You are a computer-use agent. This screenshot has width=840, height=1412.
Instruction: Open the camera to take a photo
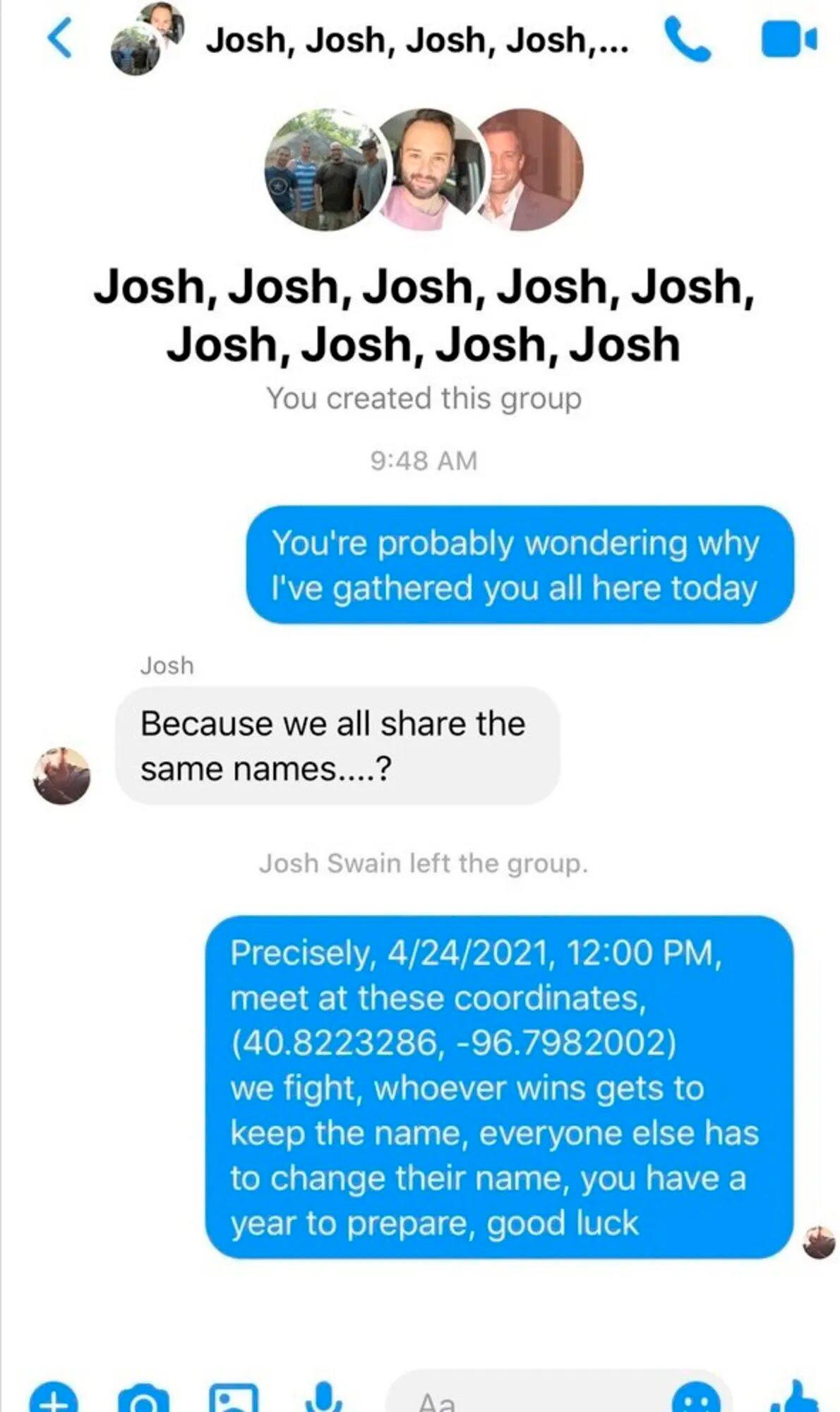tap(144, 1399)
